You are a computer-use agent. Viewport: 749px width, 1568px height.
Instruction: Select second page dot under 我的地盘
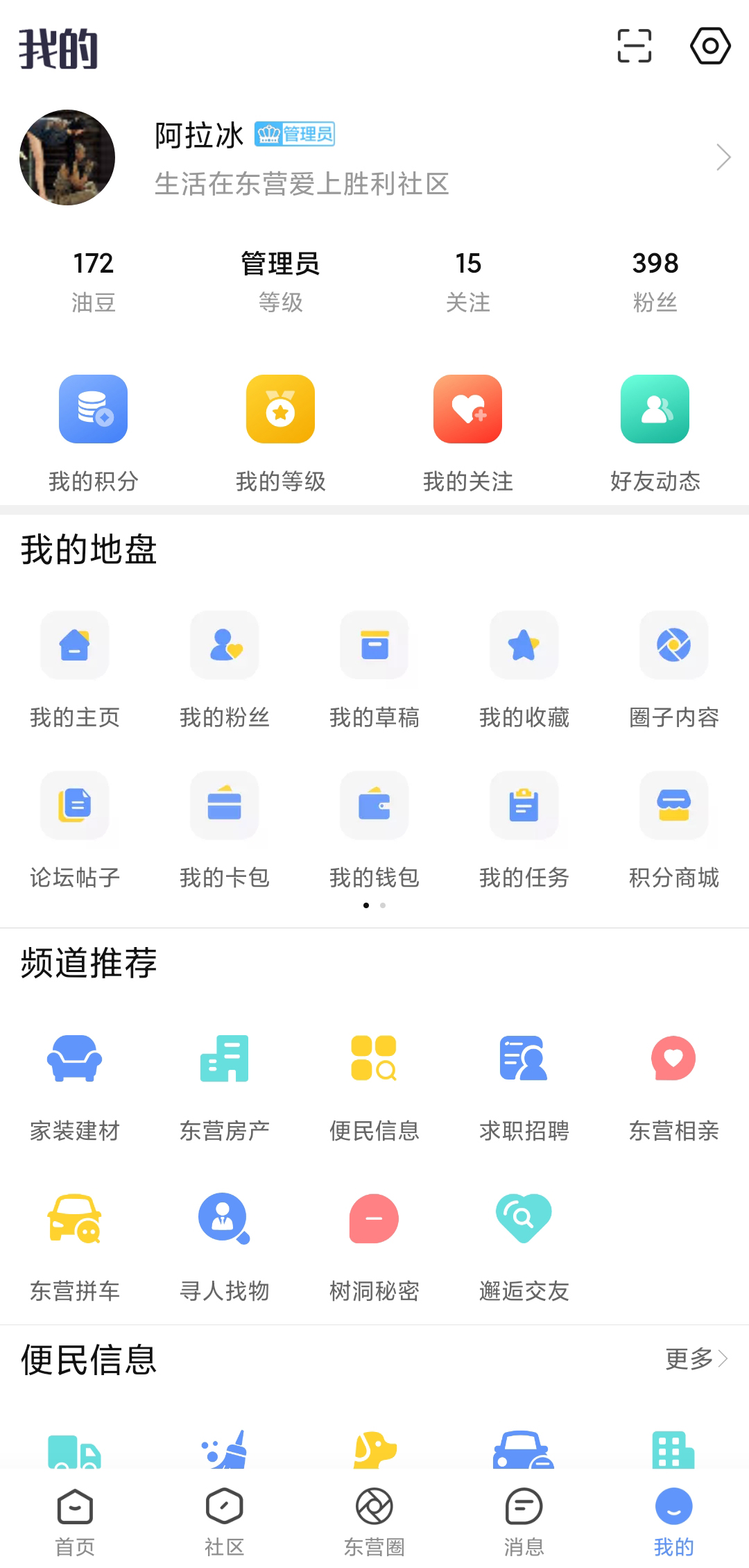[382, 905]
